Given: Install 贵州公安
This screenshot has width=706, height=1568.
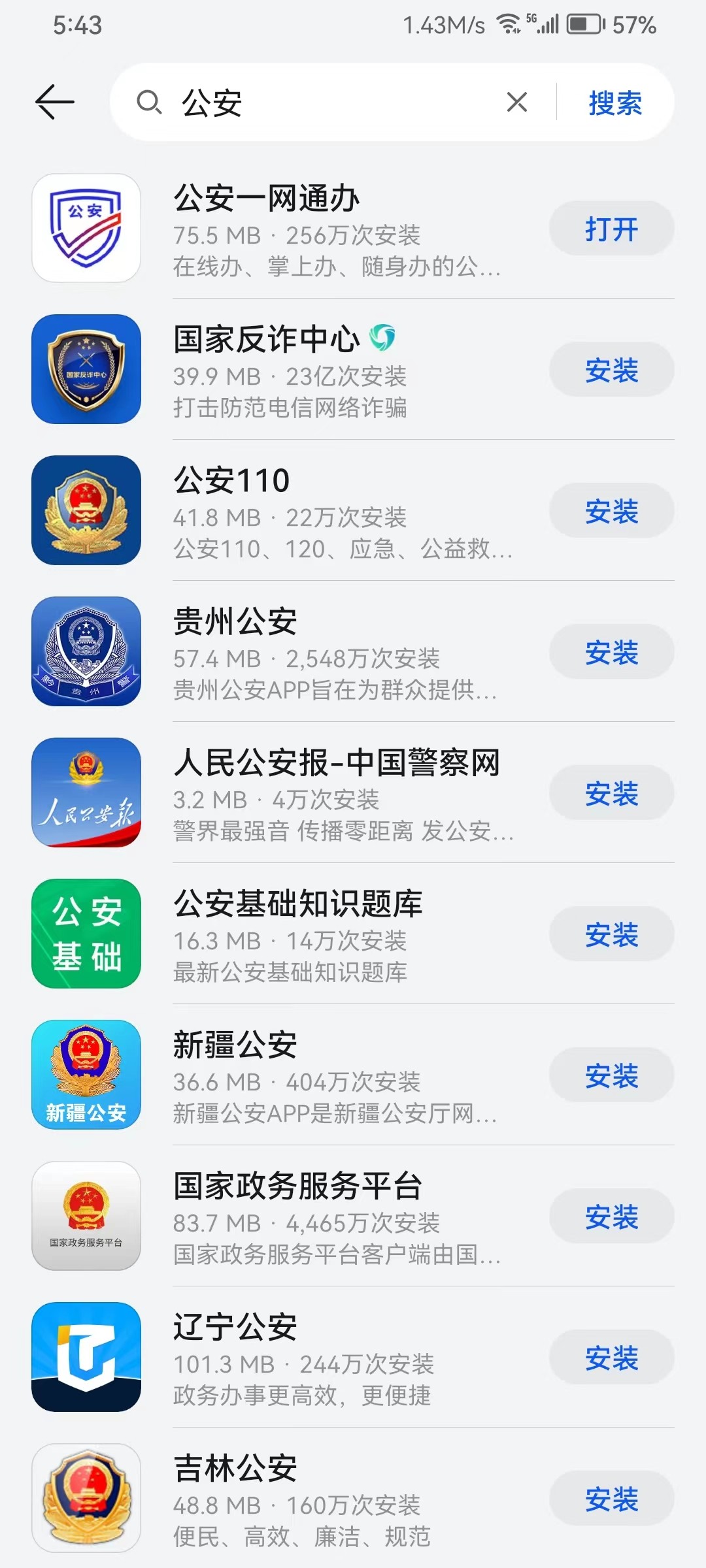Looking at the screenshot, I should (x=611, y=652).
